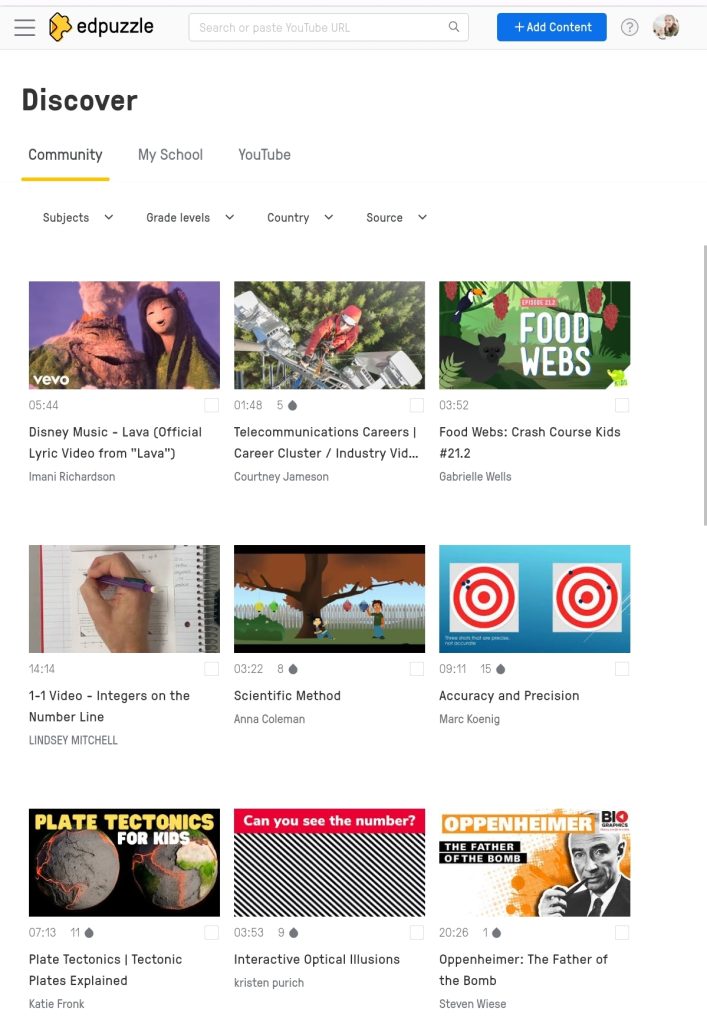The image size is (707, 1024).
Task: Open Plate Tectonics for Kids video
Action: click(124, 862)
